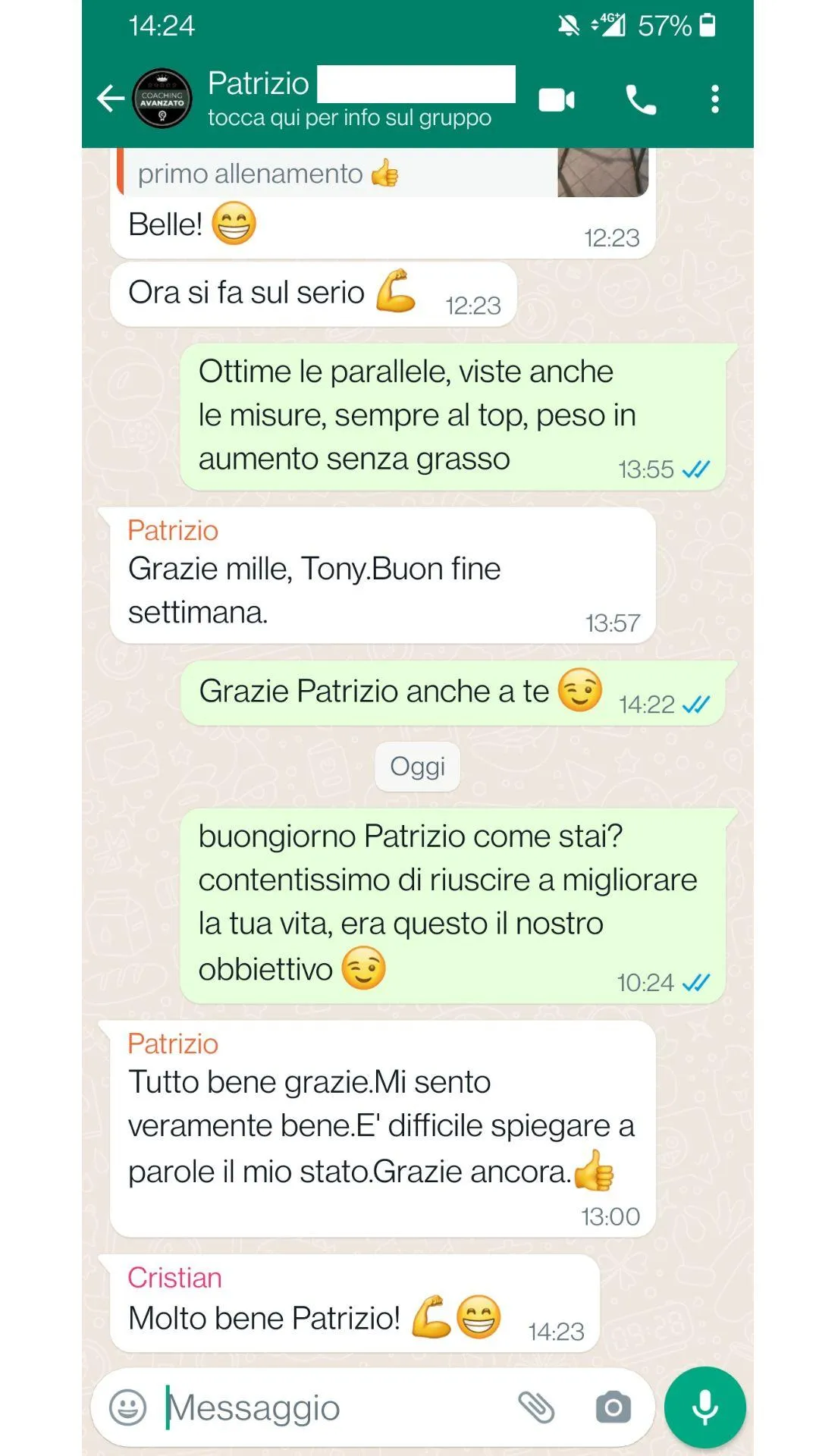Attach a file with the paperclip icon
Viewport: 819px width, 1456px height.
pyautogui.click(x=536, y=1407)
